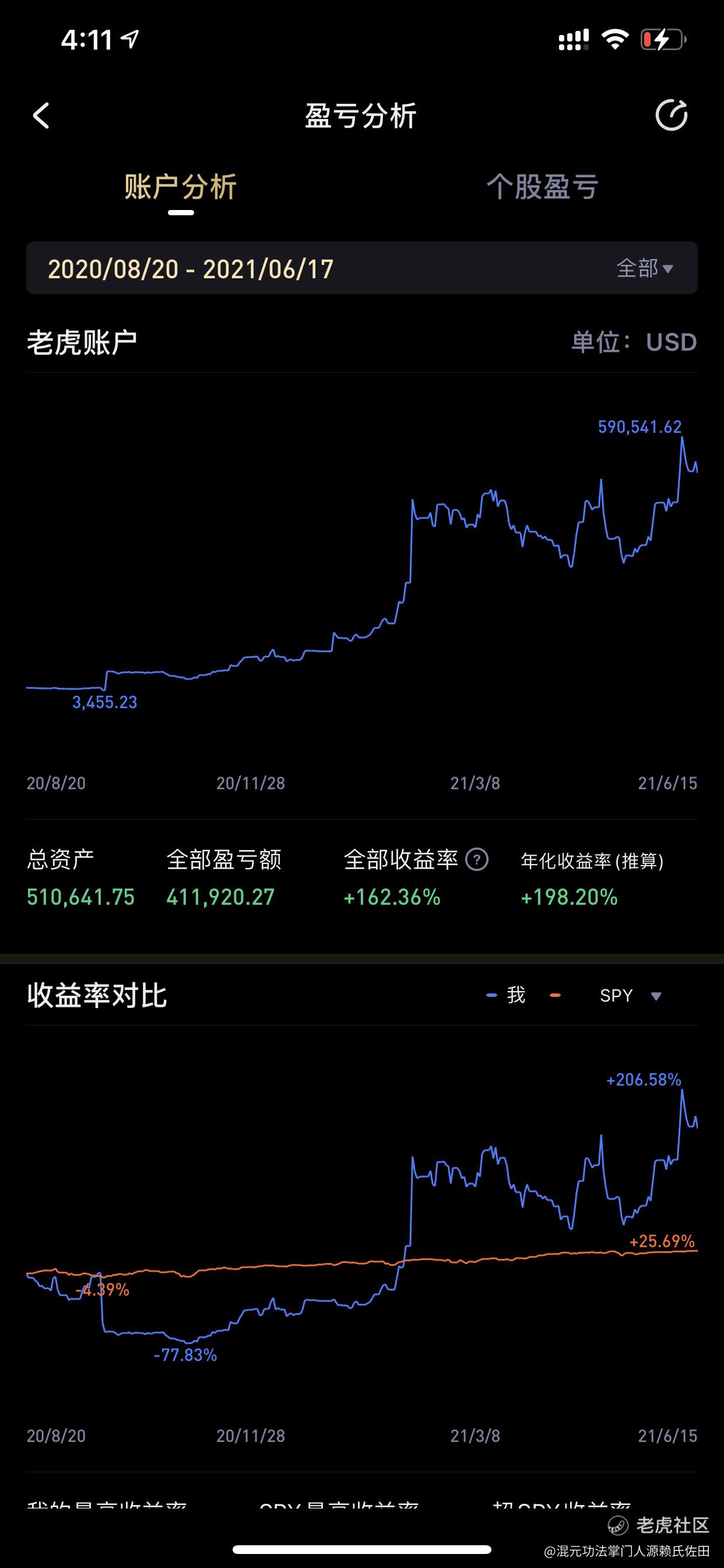Screen dimensions: 724x1568
Task: Open the SPY benchmark dropdown
Action: click(630, 996)
